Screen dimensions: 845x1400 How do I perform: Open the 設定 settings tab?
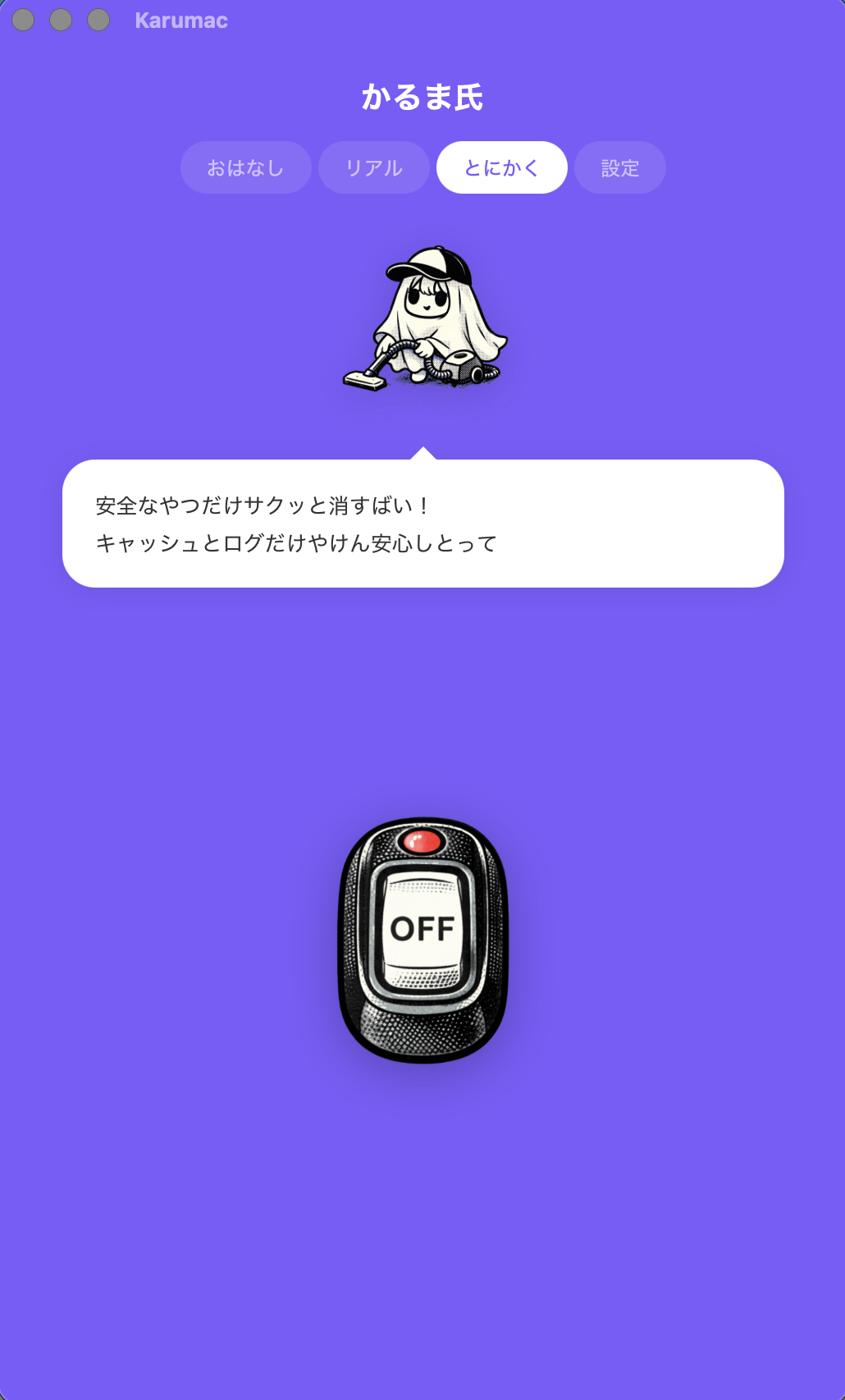619,167
